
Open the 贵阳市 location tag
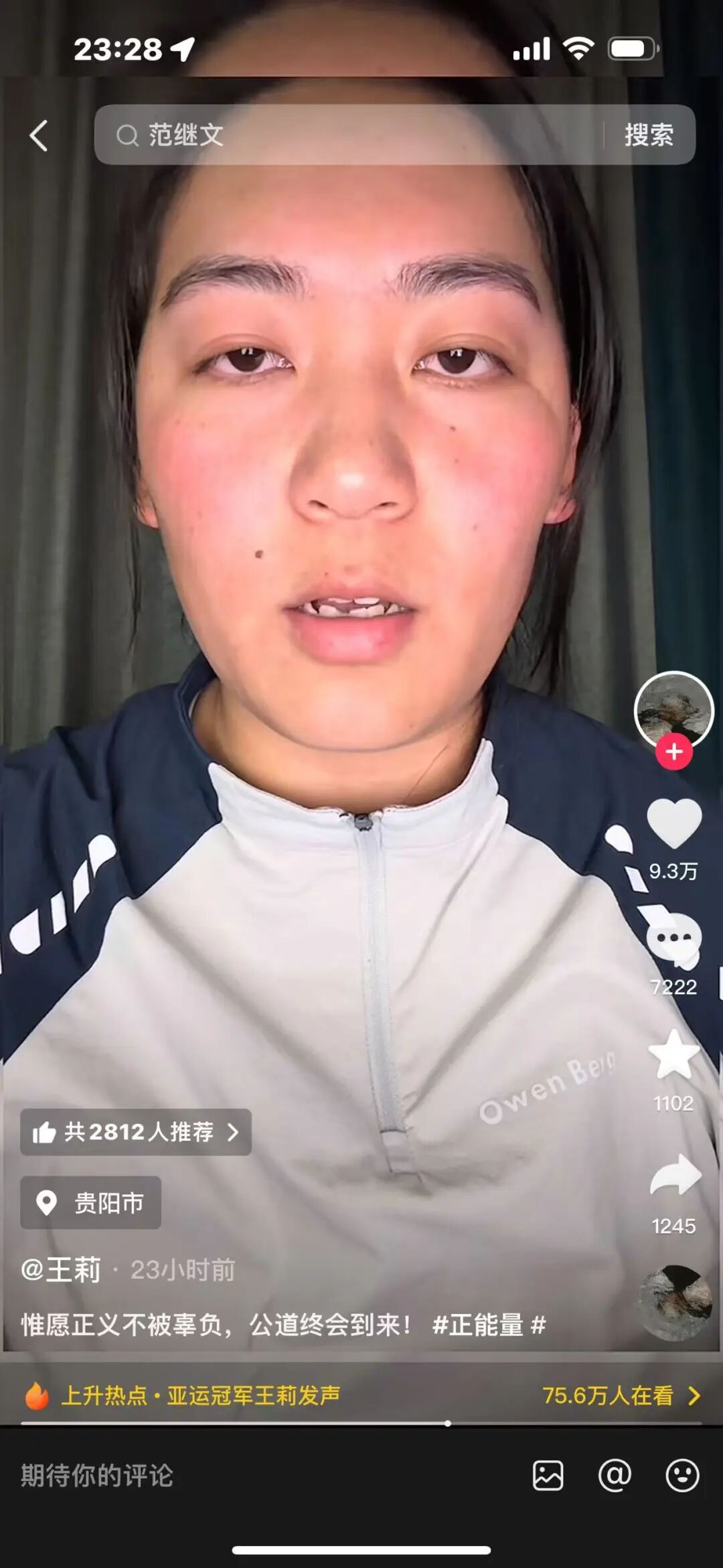point(90,1202)
